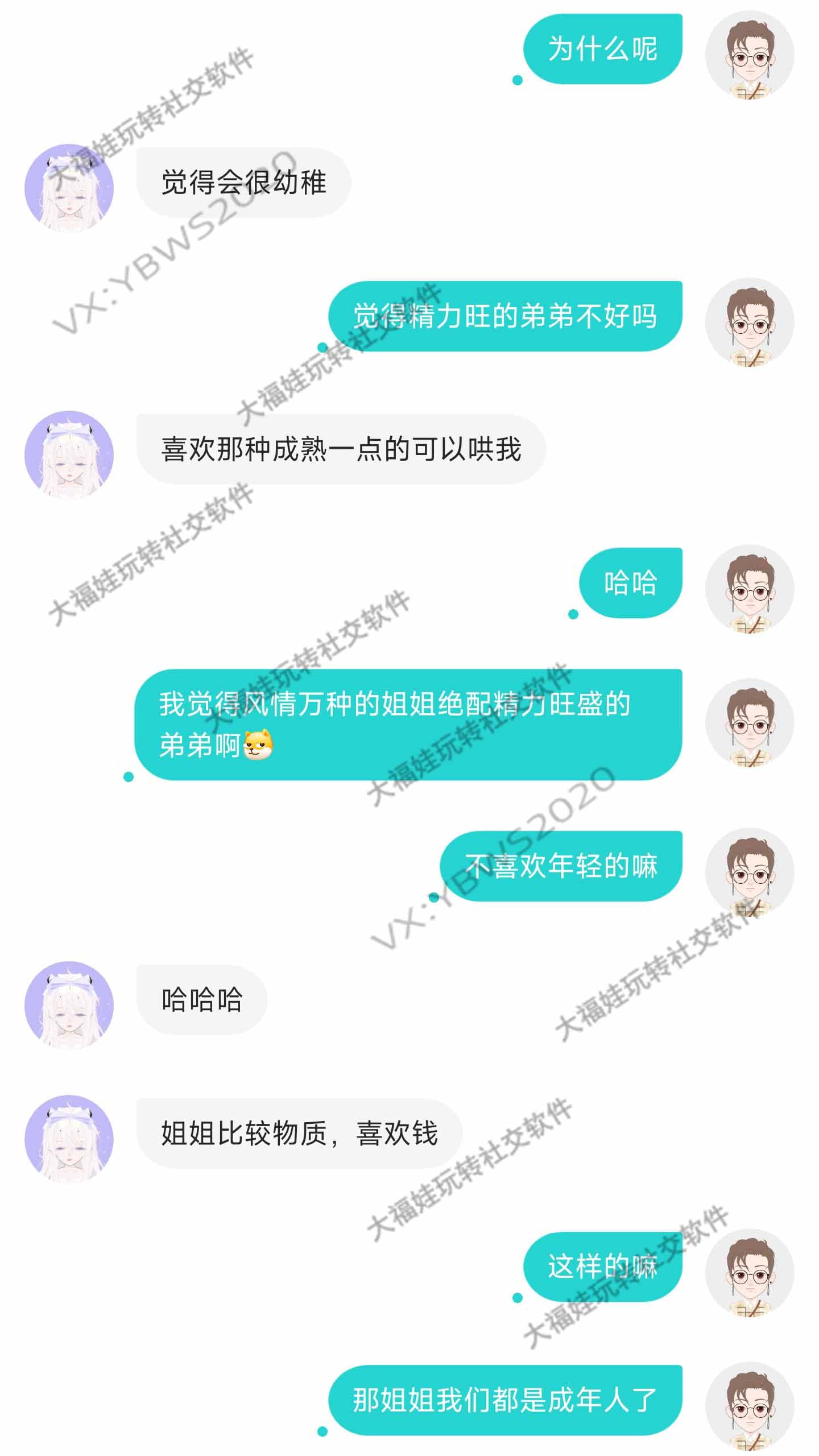
Task: Select the '喜欢那种成熟一点的可以哄我' message
Action: pos(341,449)
